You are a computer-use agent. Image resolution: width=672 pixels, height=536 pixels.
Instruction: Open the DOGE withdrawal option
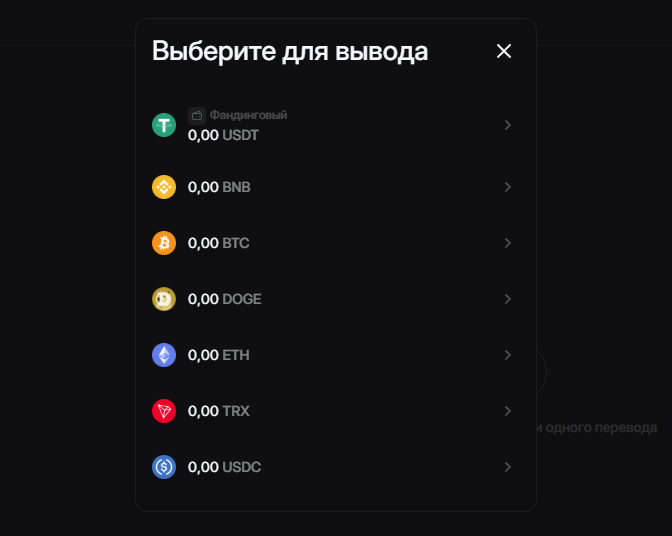[335, 299]
